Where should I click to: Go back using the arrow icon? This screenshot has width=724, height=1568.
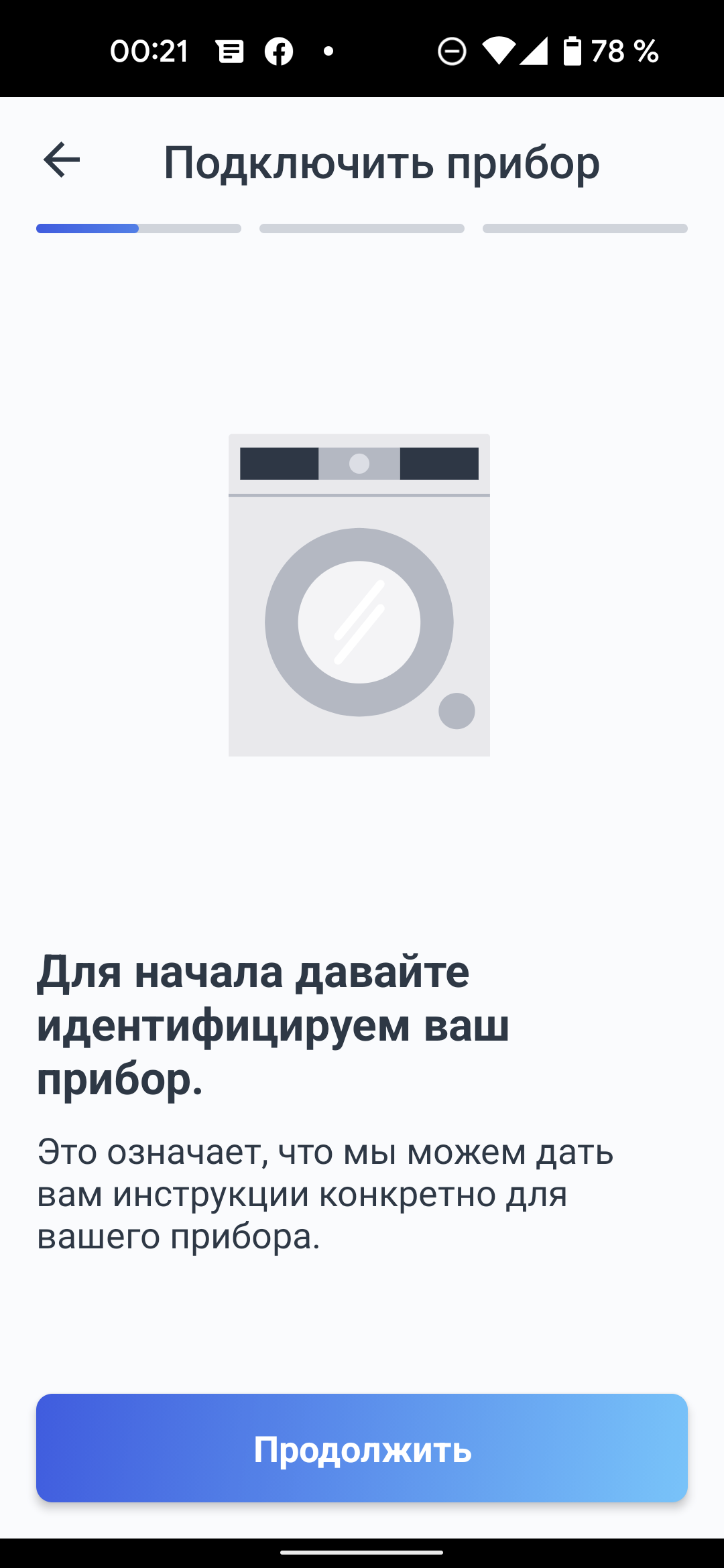coord(61,160)
